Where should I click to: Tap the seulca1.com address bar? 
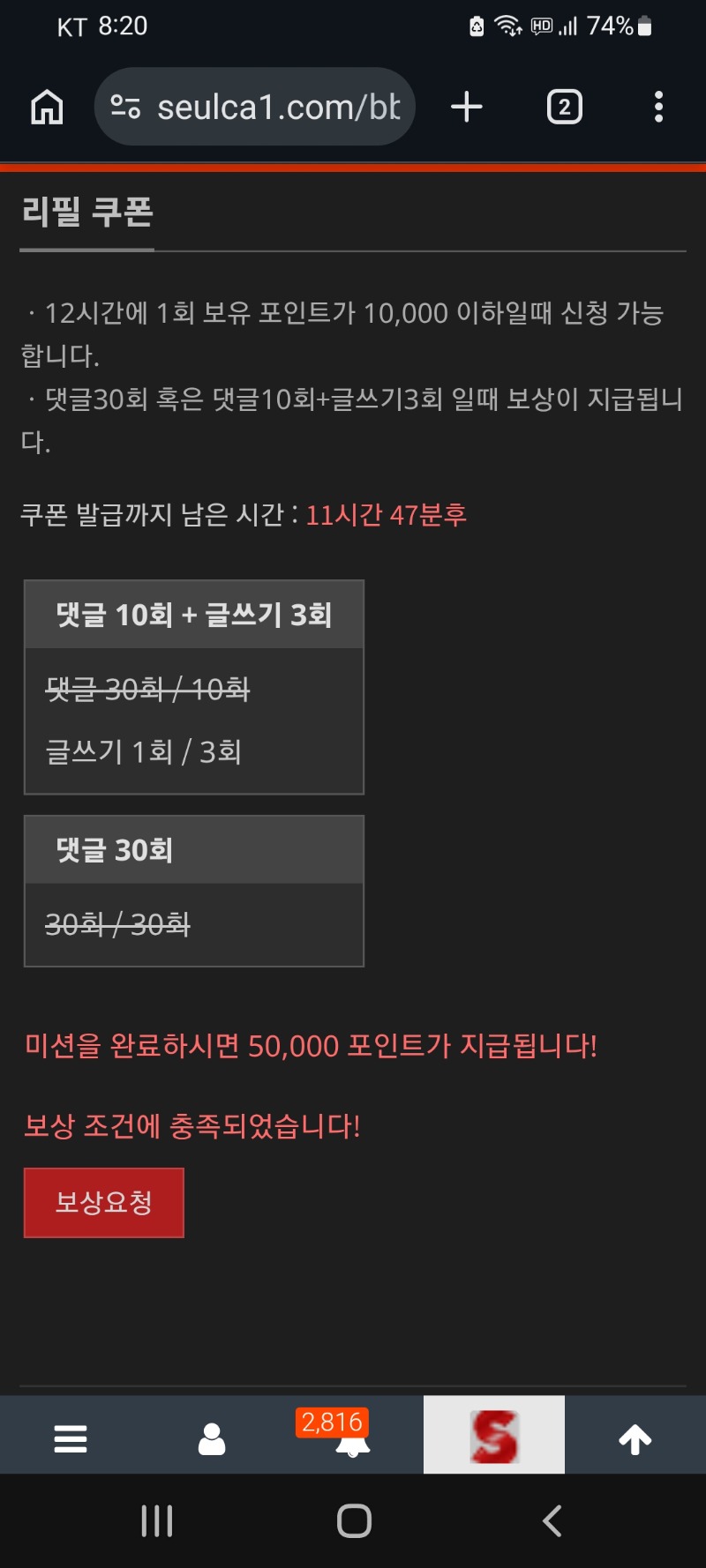pyautogui.click(x=265, y=108)
